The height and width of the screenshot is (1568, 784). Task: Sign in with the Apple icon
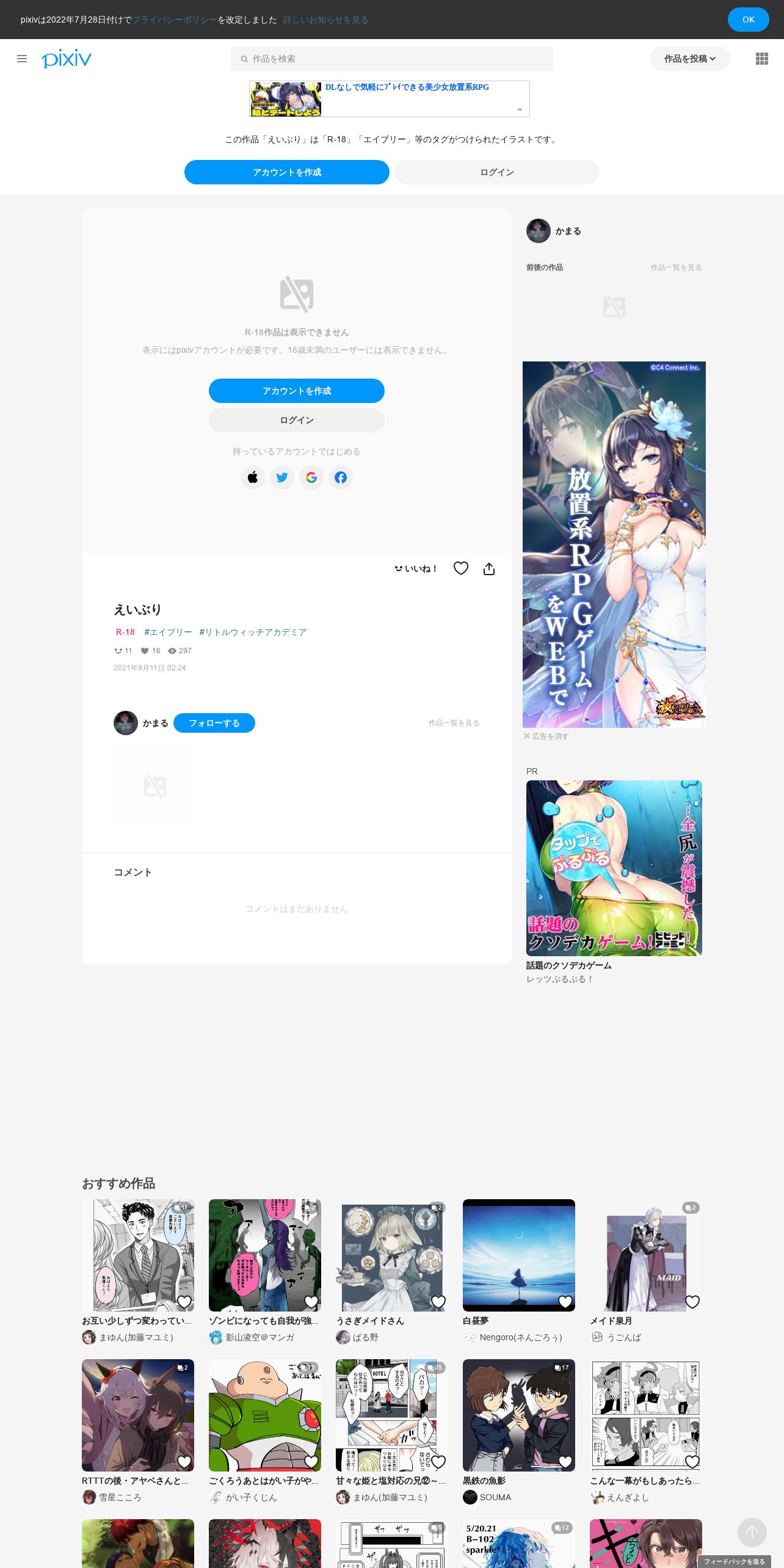253,477
